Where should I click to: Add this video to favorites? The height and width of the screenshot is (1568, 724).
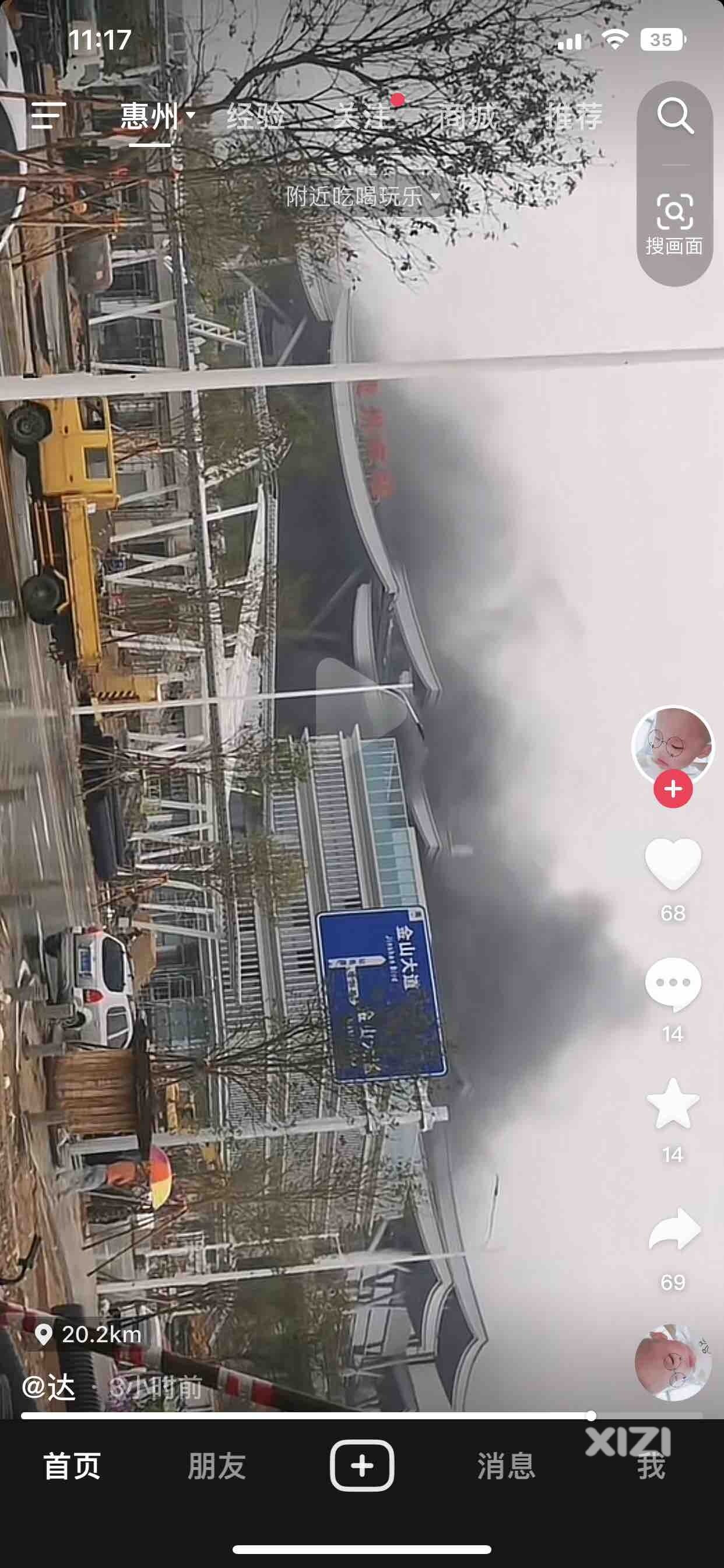coord(673,1105)
